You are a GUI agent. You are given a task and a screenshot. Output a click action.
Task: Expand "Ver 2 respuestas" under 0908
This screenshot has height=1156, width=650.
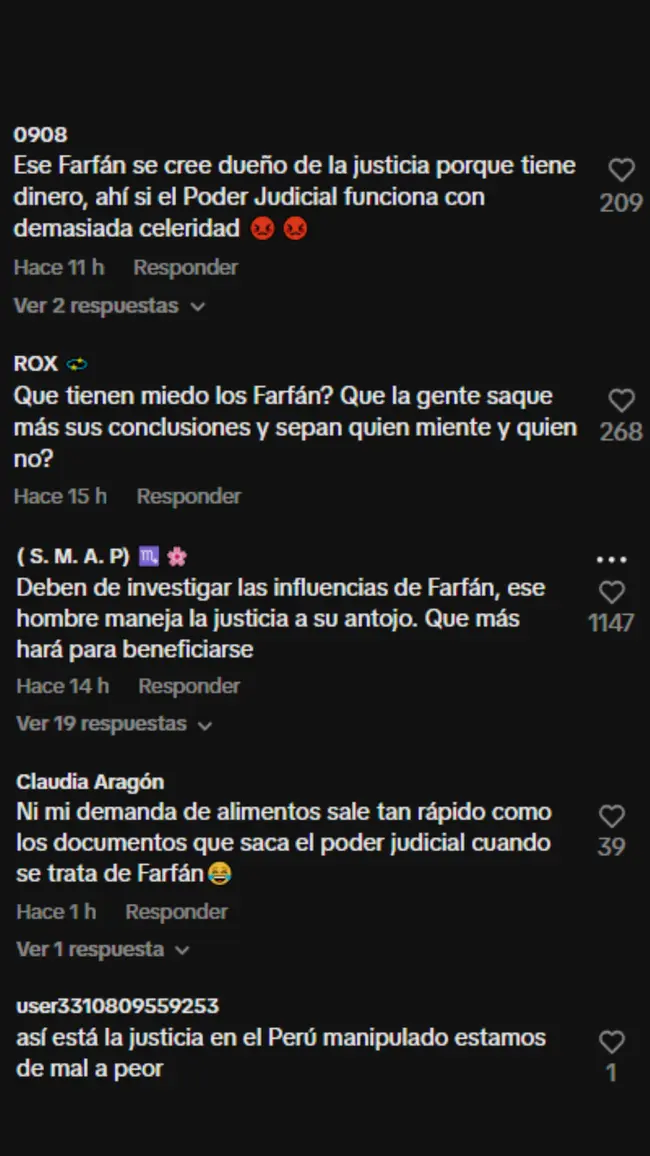point(108,306)
